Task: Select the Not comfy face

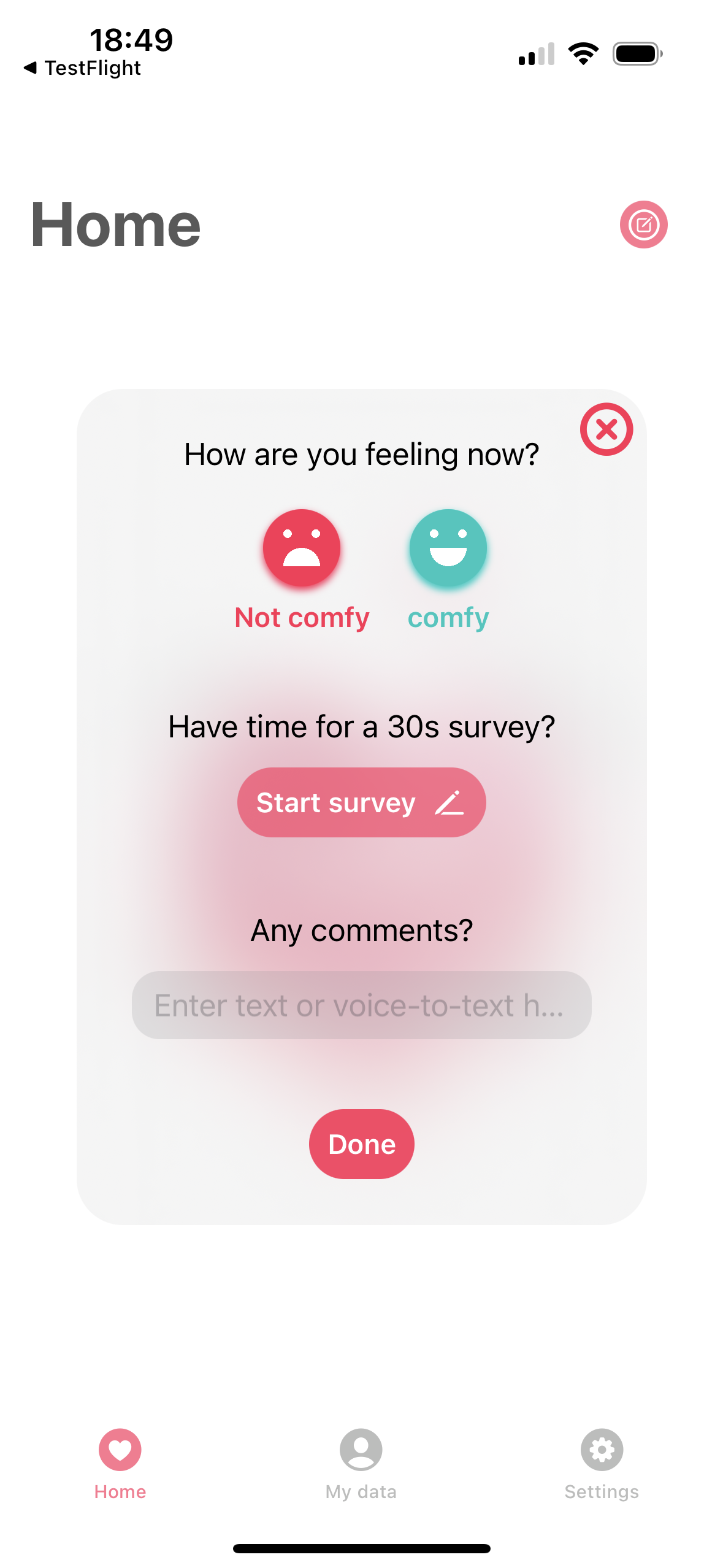Action: [x=302, y=548]
